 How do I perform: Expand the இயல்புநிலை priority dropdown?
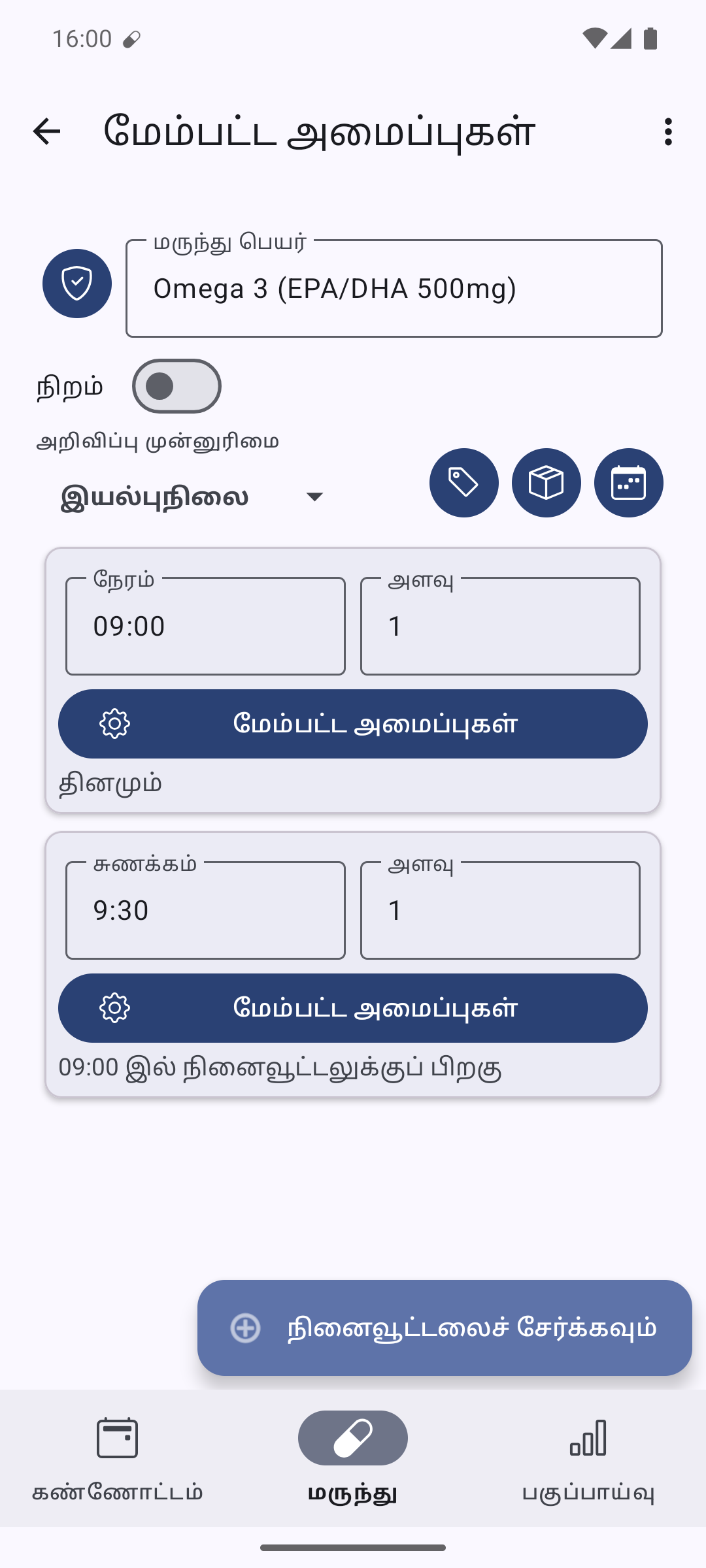click(x=191, y=497)
